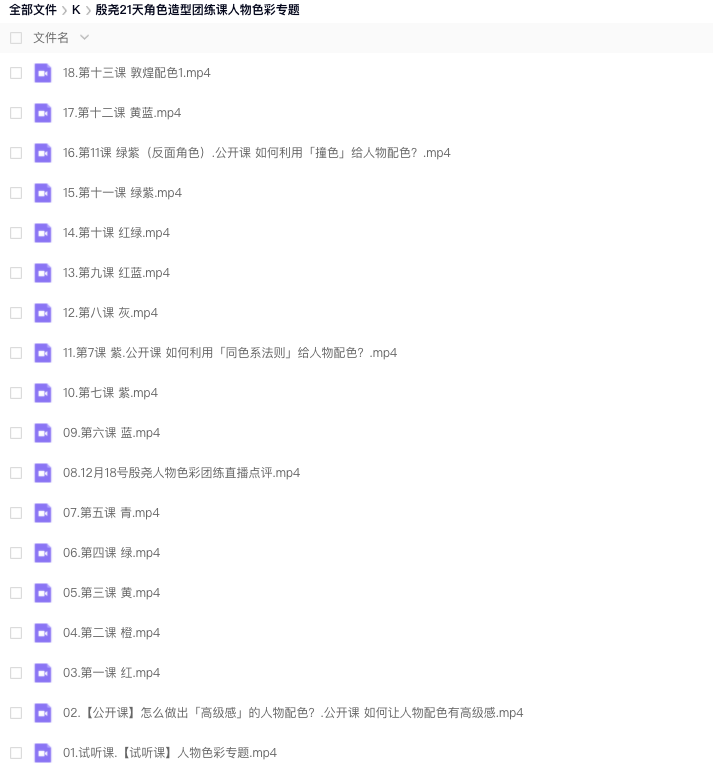Open 10.第七课 紫.mp4
Image resolution: width=713 pixels, height=774 pixels.
[x=110, y=393]
